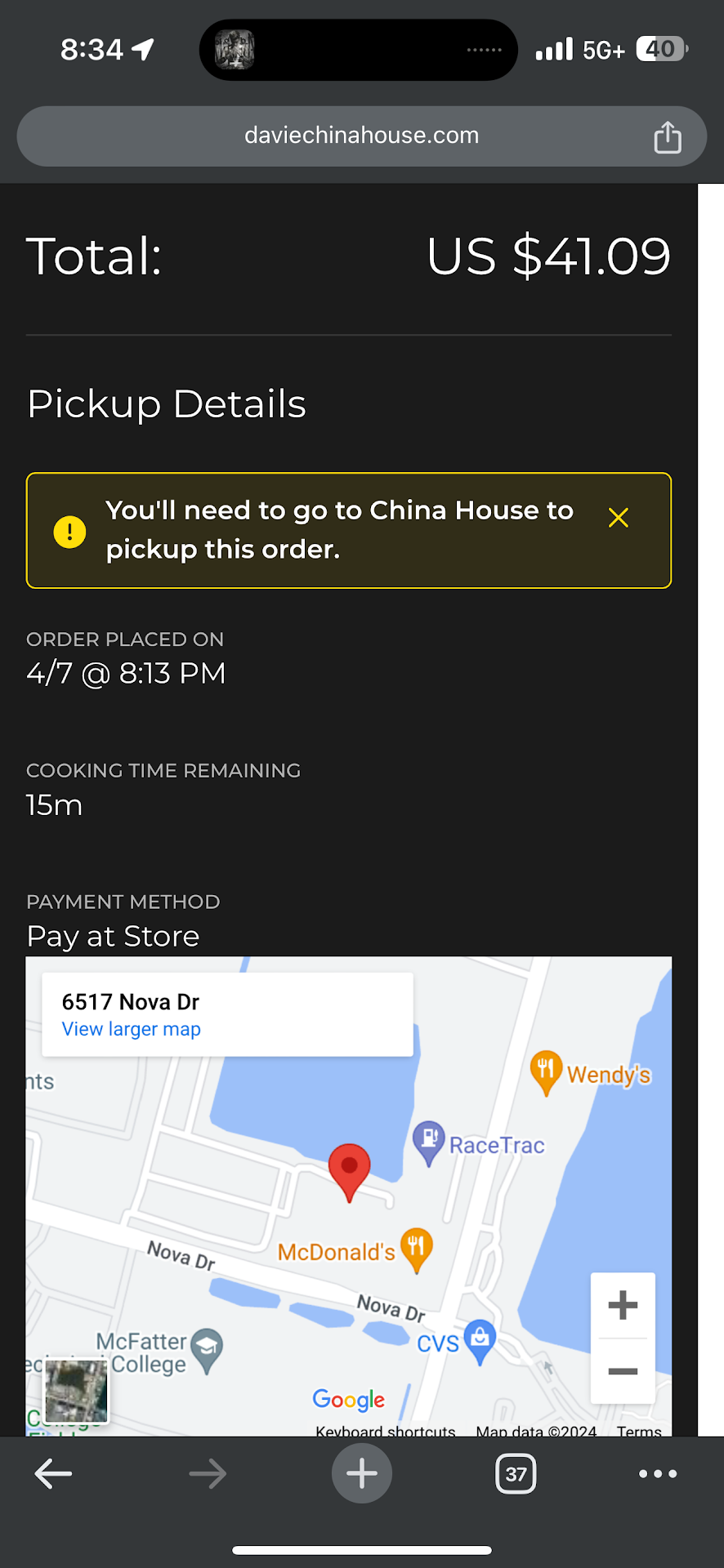Viewport: 724px width, 1568px height.
Task: Share this page from the address bar
Action: [x=667, y=137]
